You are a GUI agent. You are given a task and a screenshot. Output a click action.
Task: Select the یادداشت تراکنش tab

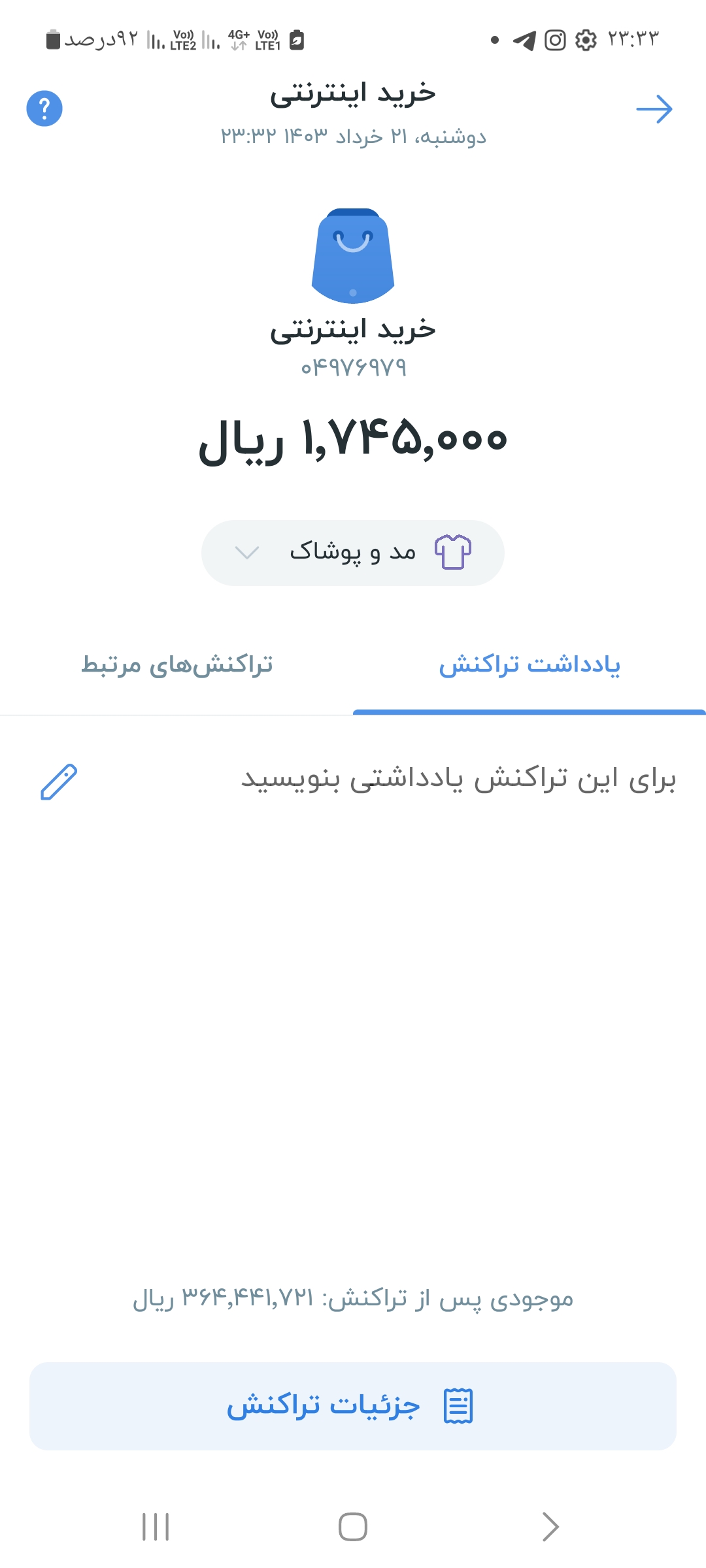click(x=529, y=665)
